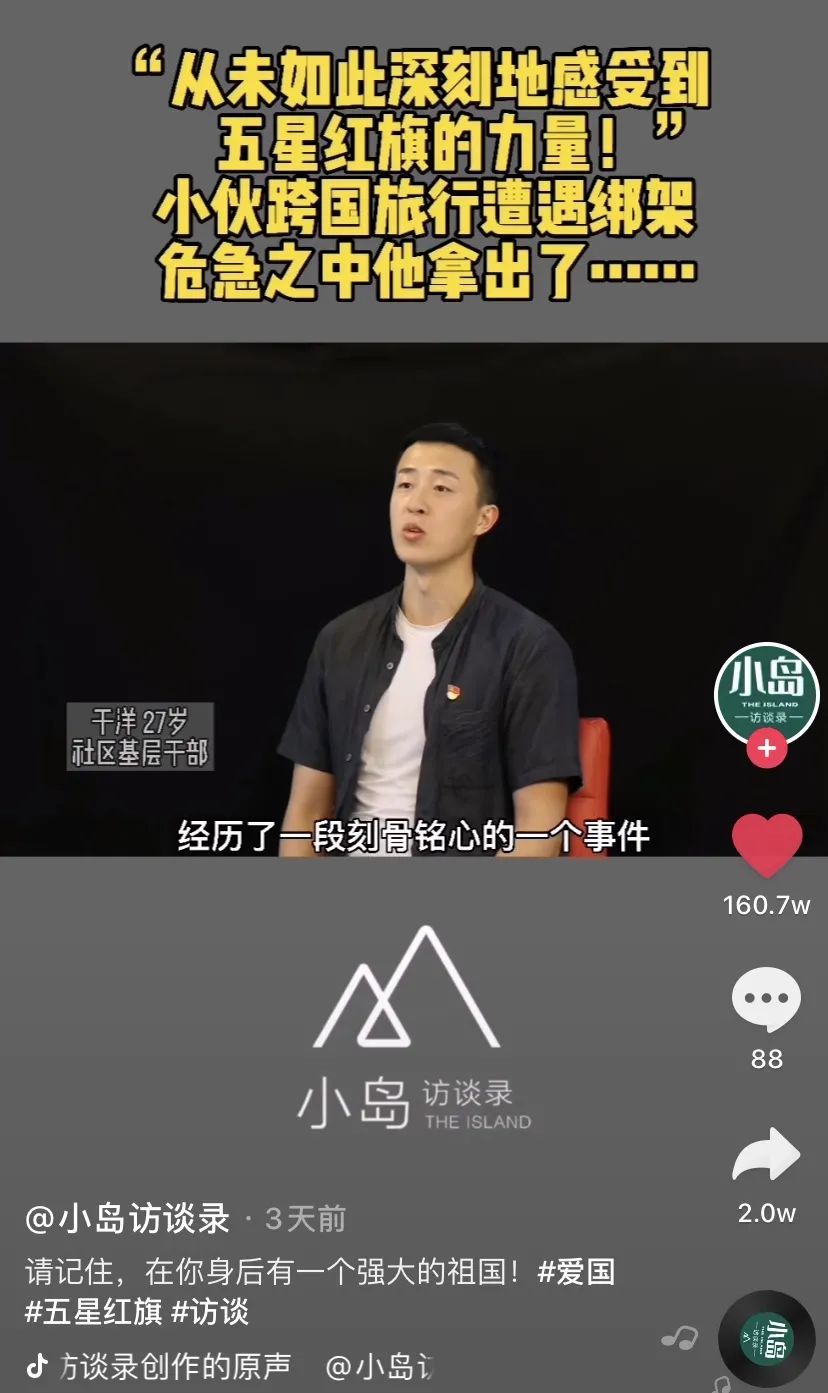Open the spinning music disc
This screenshot has height=1393, width=828.
767,1339
